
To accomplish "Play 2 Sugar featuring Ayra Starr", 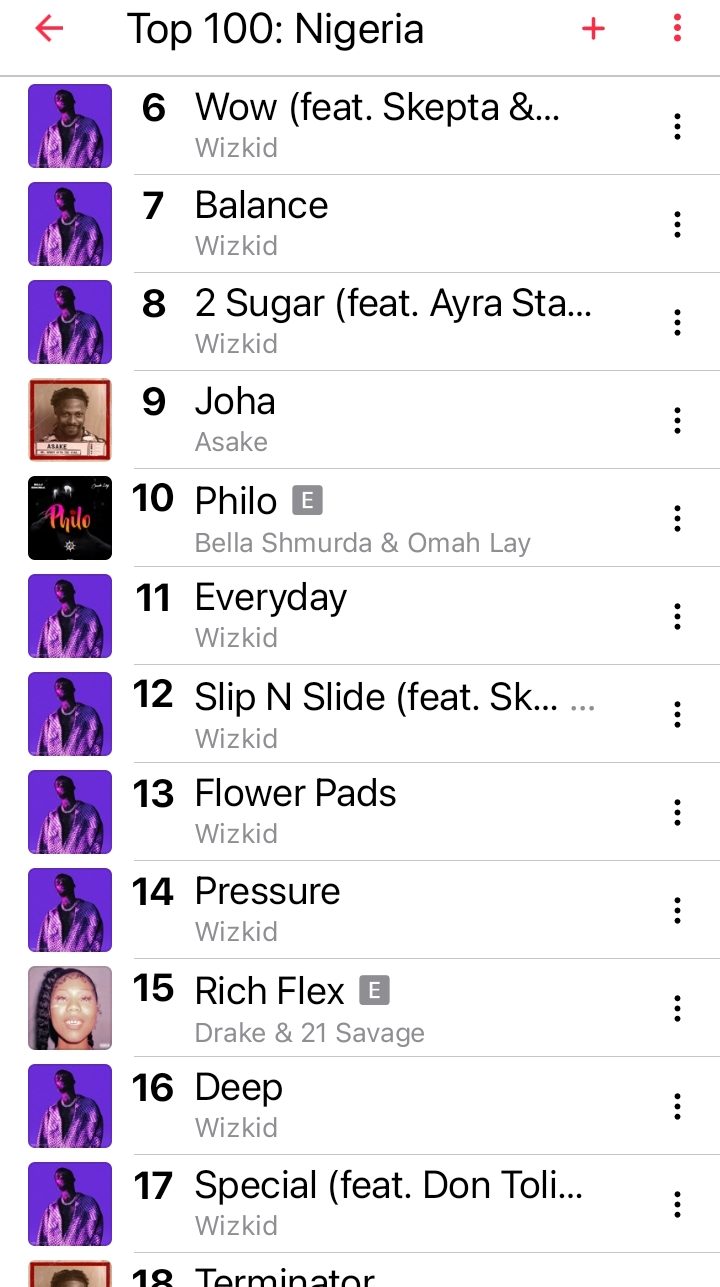I will pyautogui.click(x=360, y=322).
